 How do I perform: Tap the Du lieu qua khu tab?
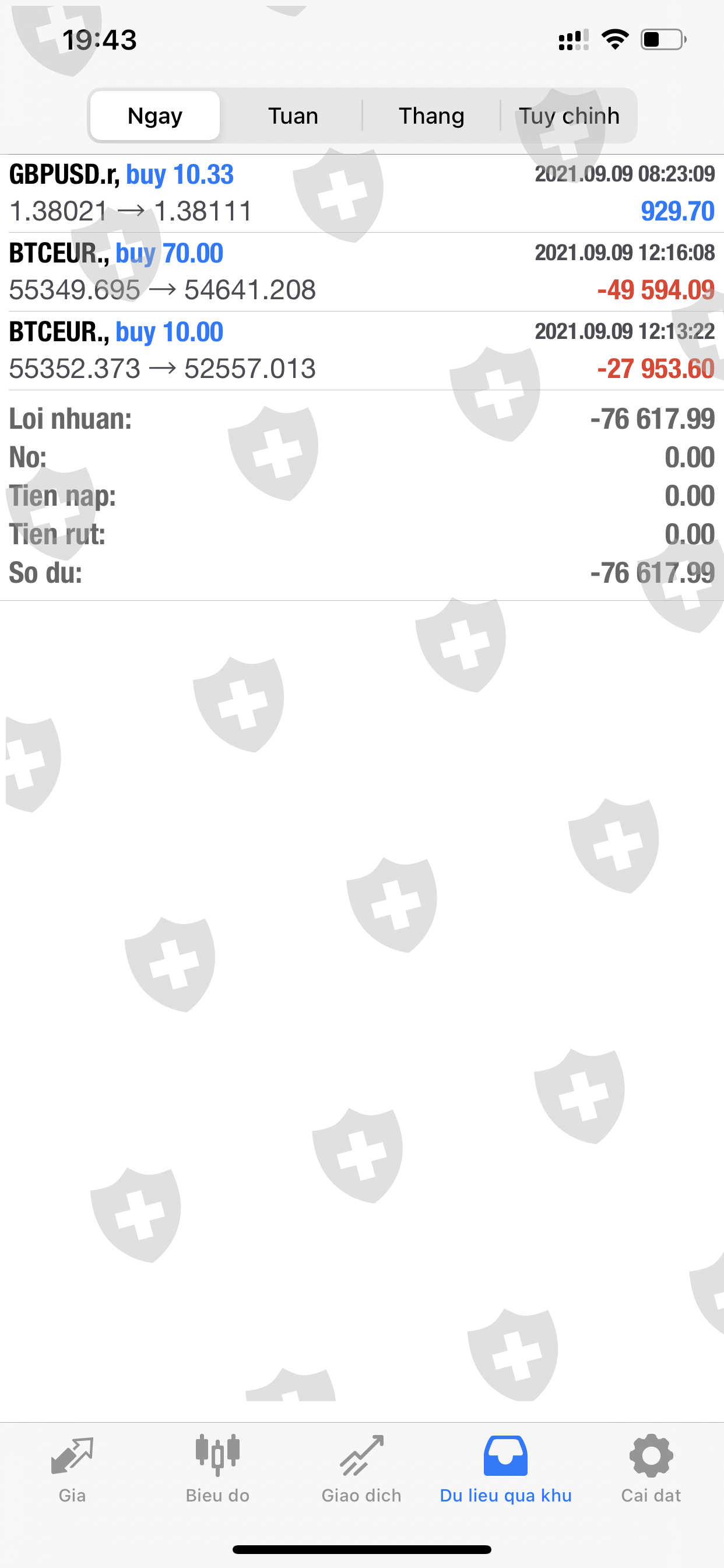[505, 1469]
